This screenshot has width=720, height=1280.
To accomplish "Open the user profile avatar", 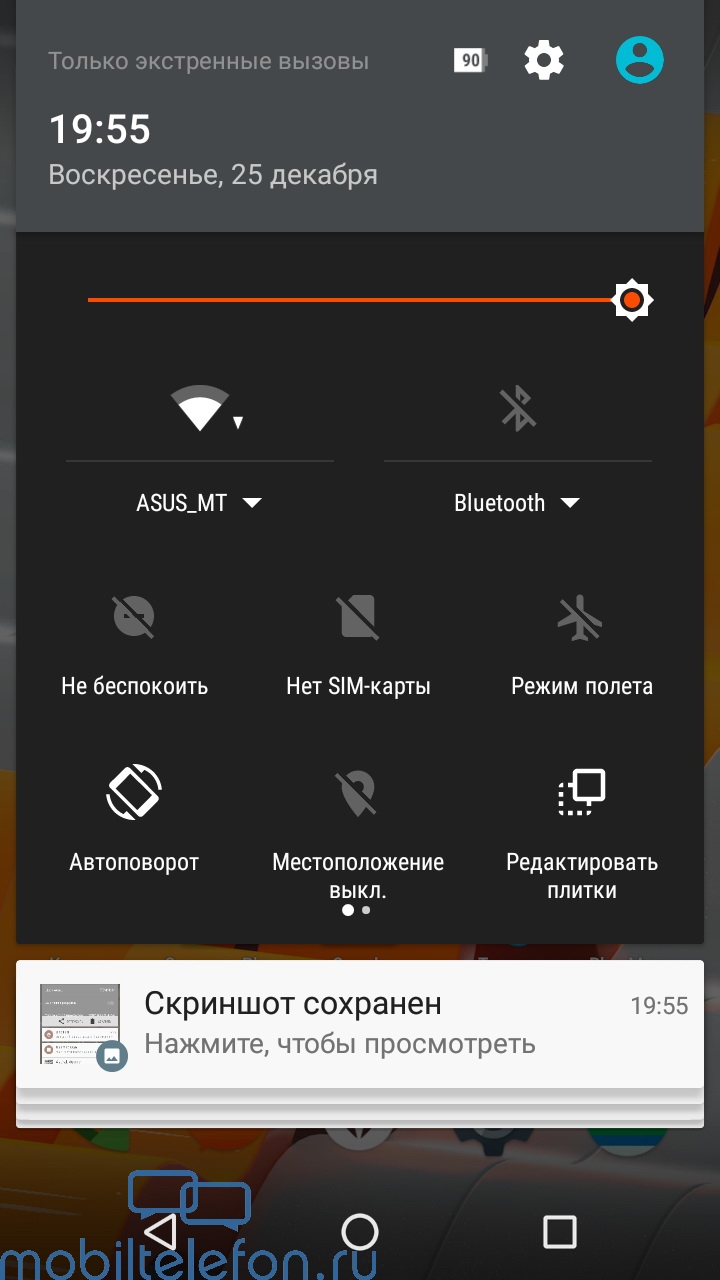I will pyautogui.click(x=640, y=60).
